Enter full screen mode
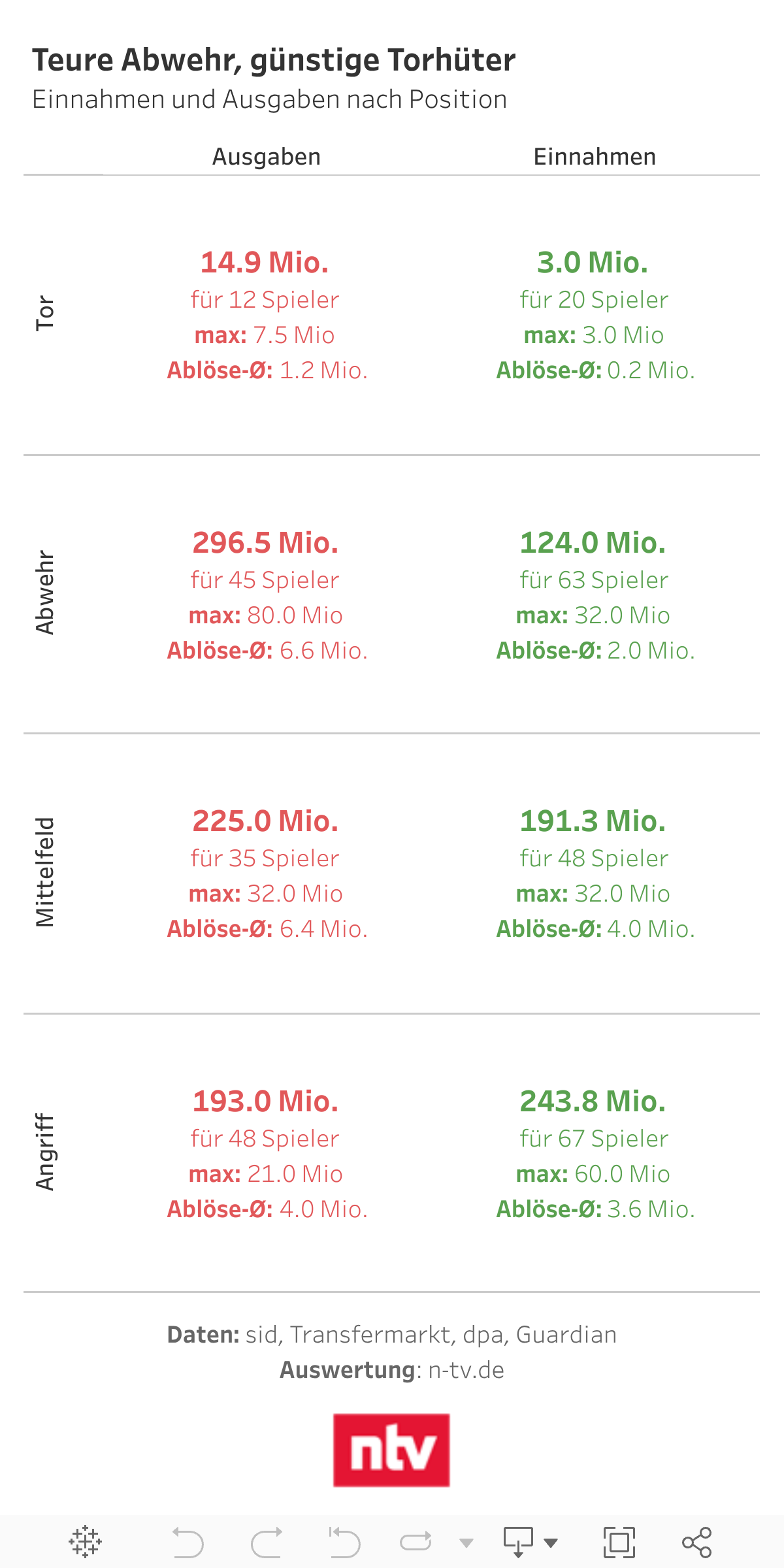Screen dimensions: 784x1568 coord(619,1543)
